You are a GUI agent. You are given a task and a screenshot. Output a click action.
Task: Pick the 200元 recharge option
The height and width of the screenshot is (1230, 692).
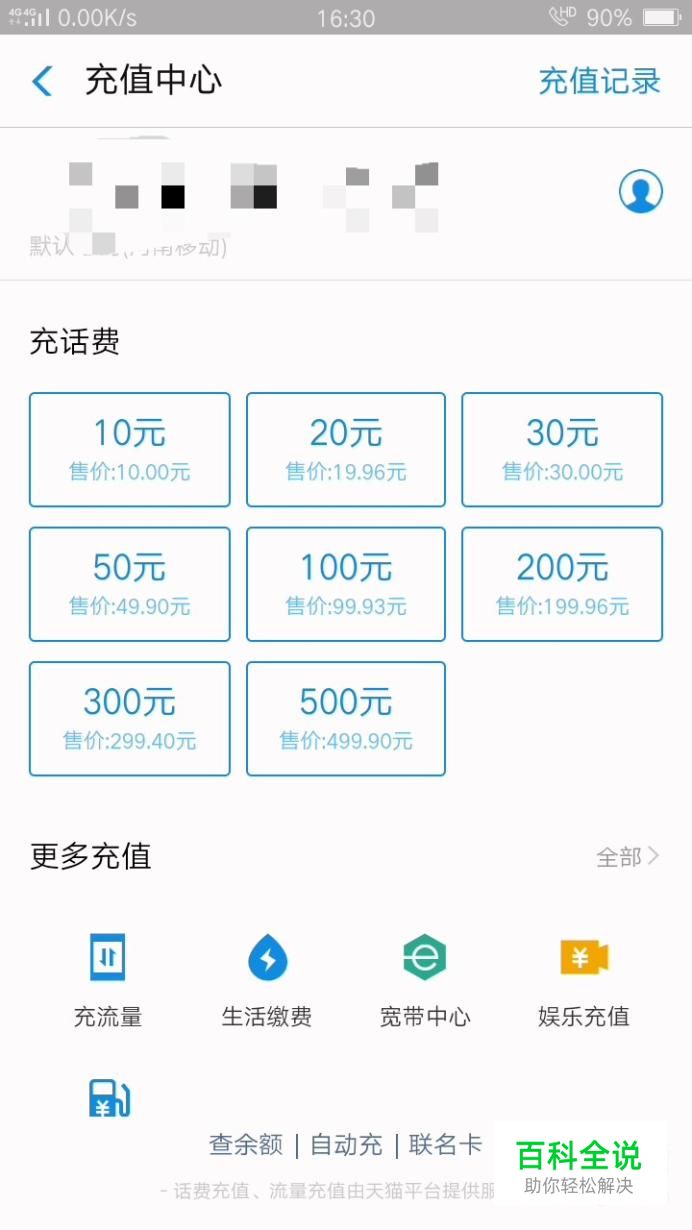coord(562,584)
